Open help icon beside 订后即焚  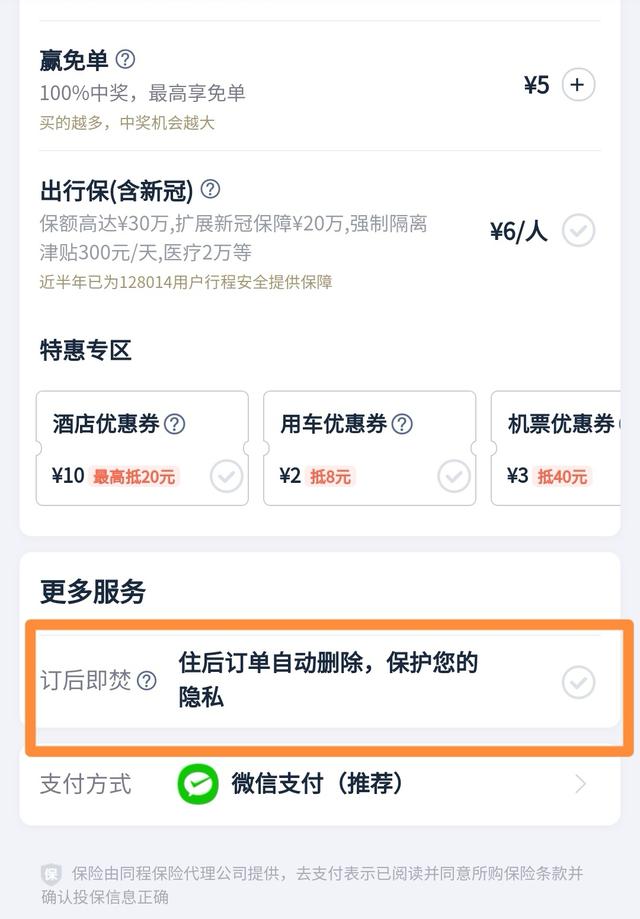147,681
